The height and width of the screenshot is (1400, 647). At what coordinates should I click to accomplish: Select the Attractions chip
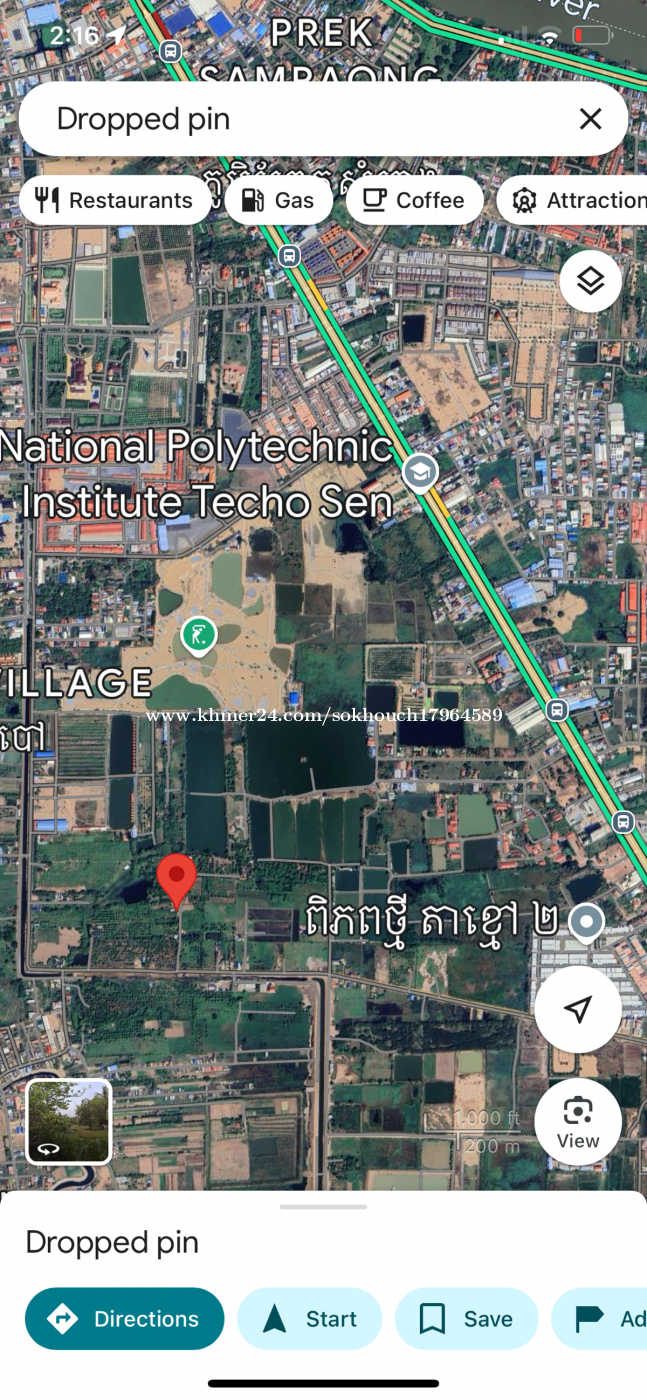[x=574, y=200]
